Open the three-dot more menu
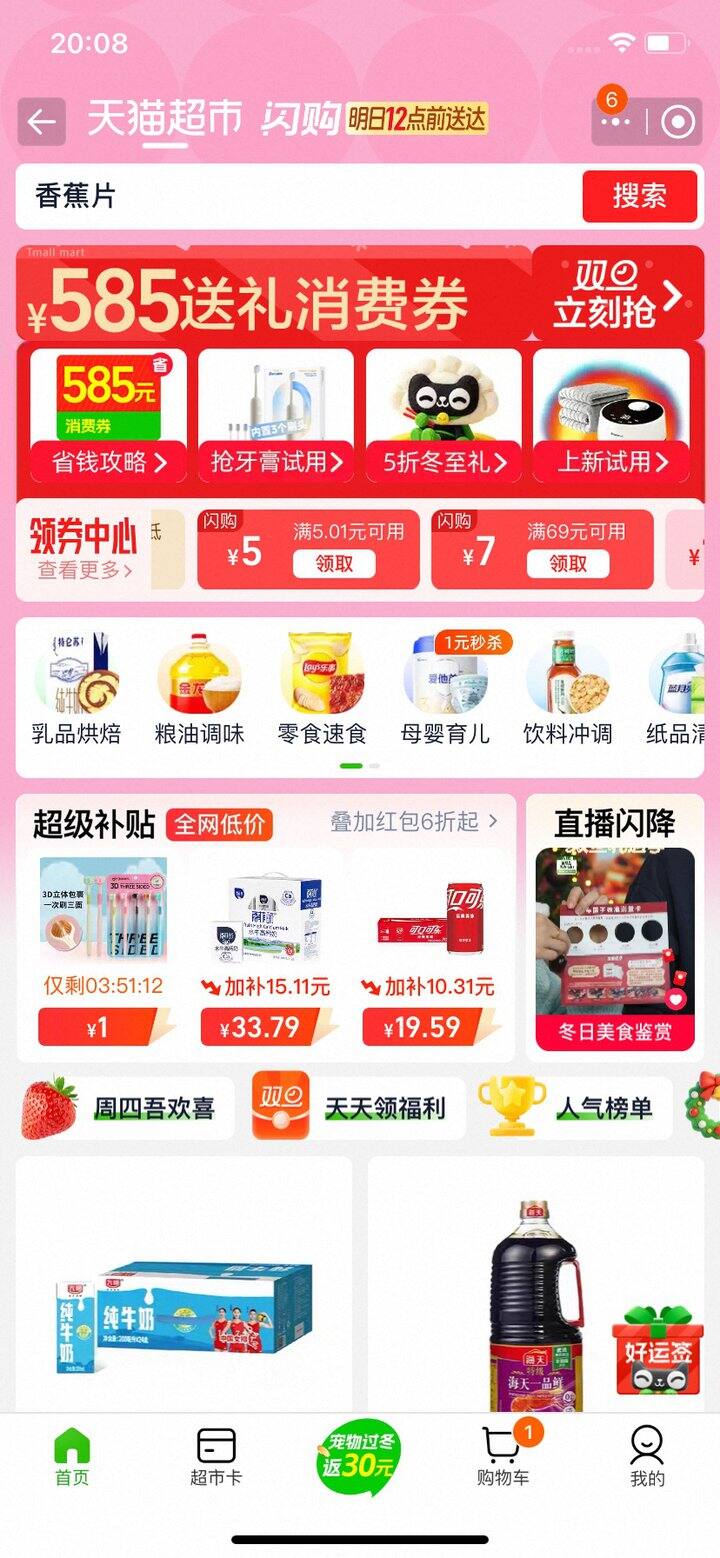Screen dimensions: 720x1558 point(615,122)
